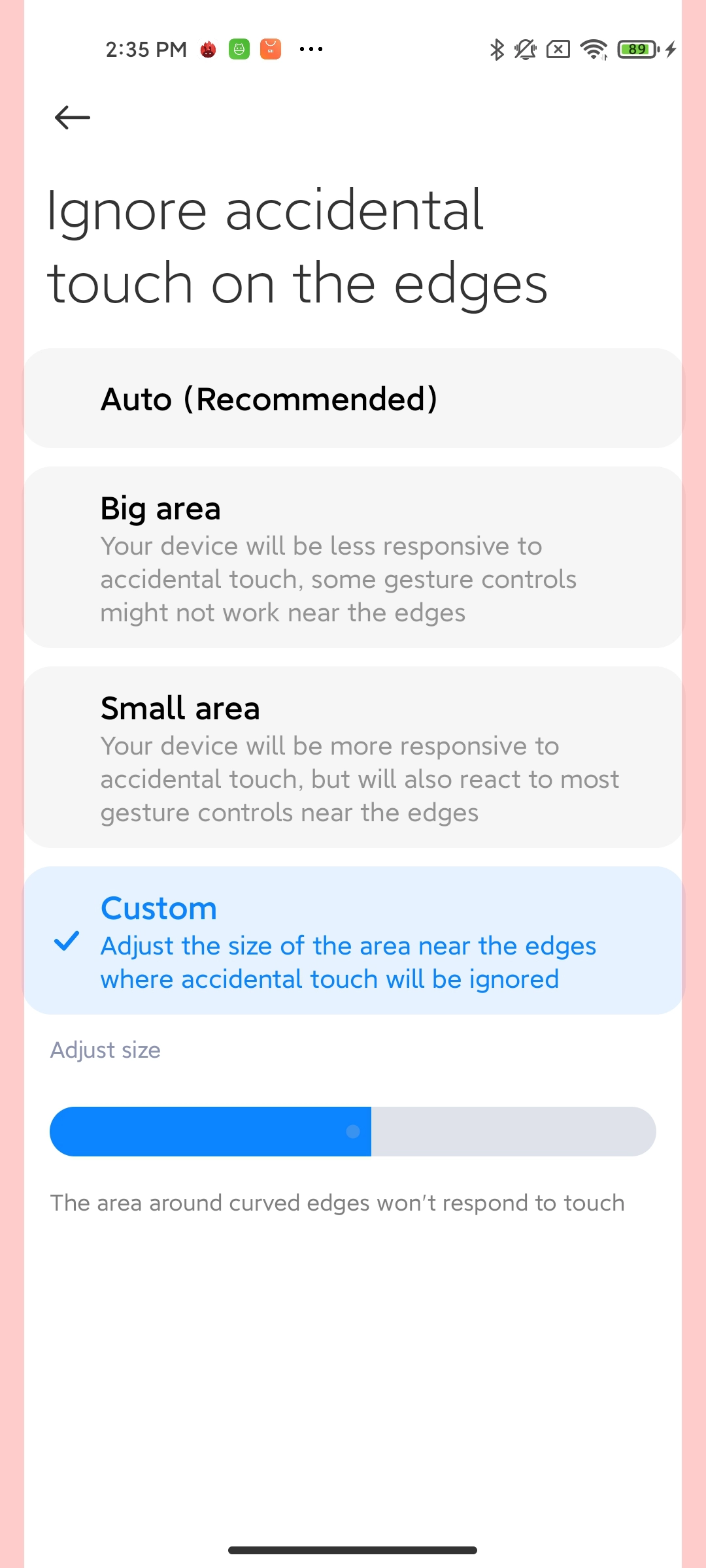Select the Custom option
Screen dimensions: 706x1568
pyautogui.click(x=353, y=941)
